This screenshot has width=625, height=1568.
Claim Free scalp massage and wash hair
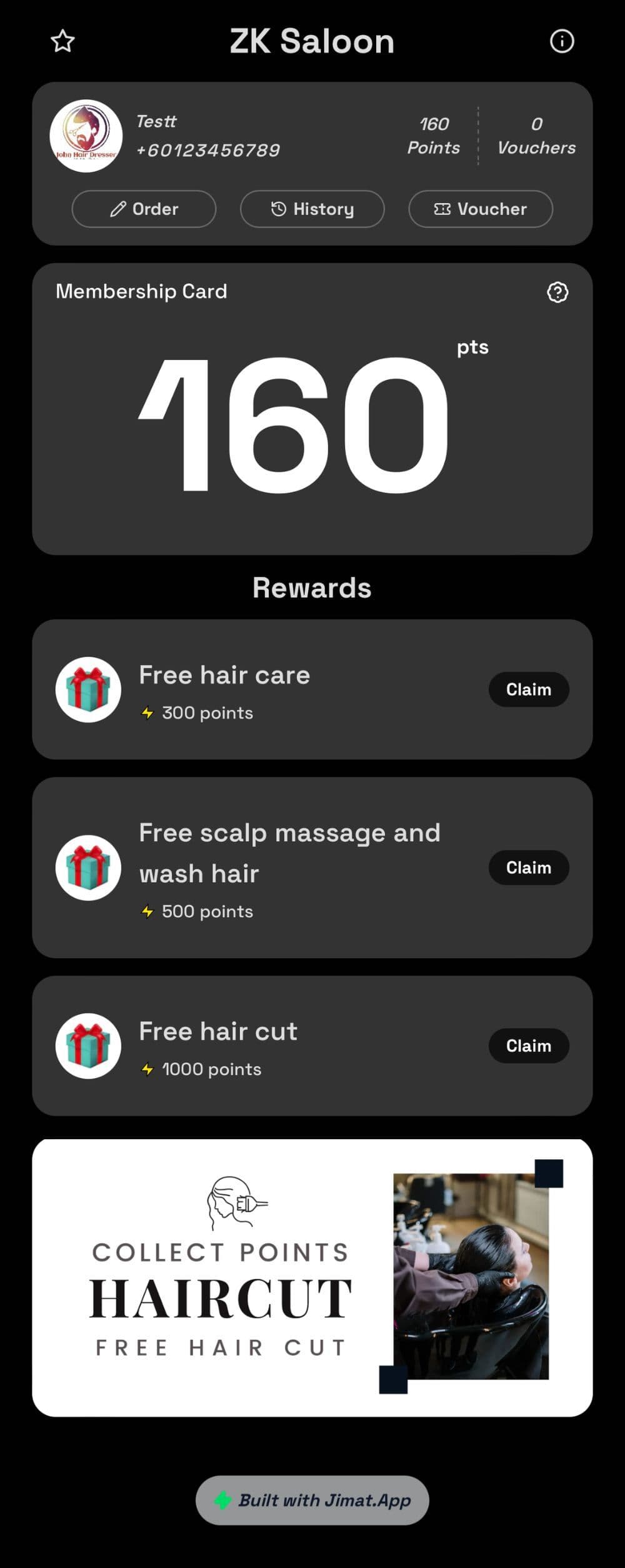click(528, 867)
